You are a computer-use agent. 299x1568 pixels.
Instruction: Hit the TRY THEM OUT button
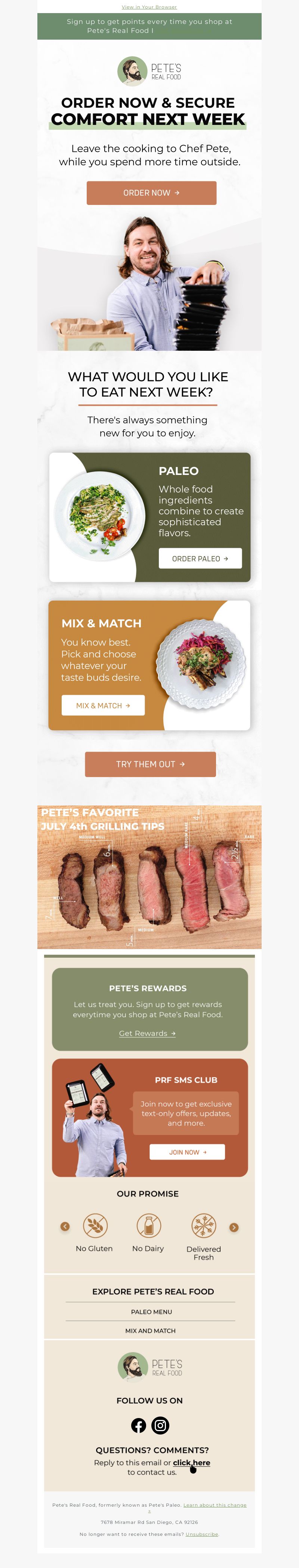point(150,764)
